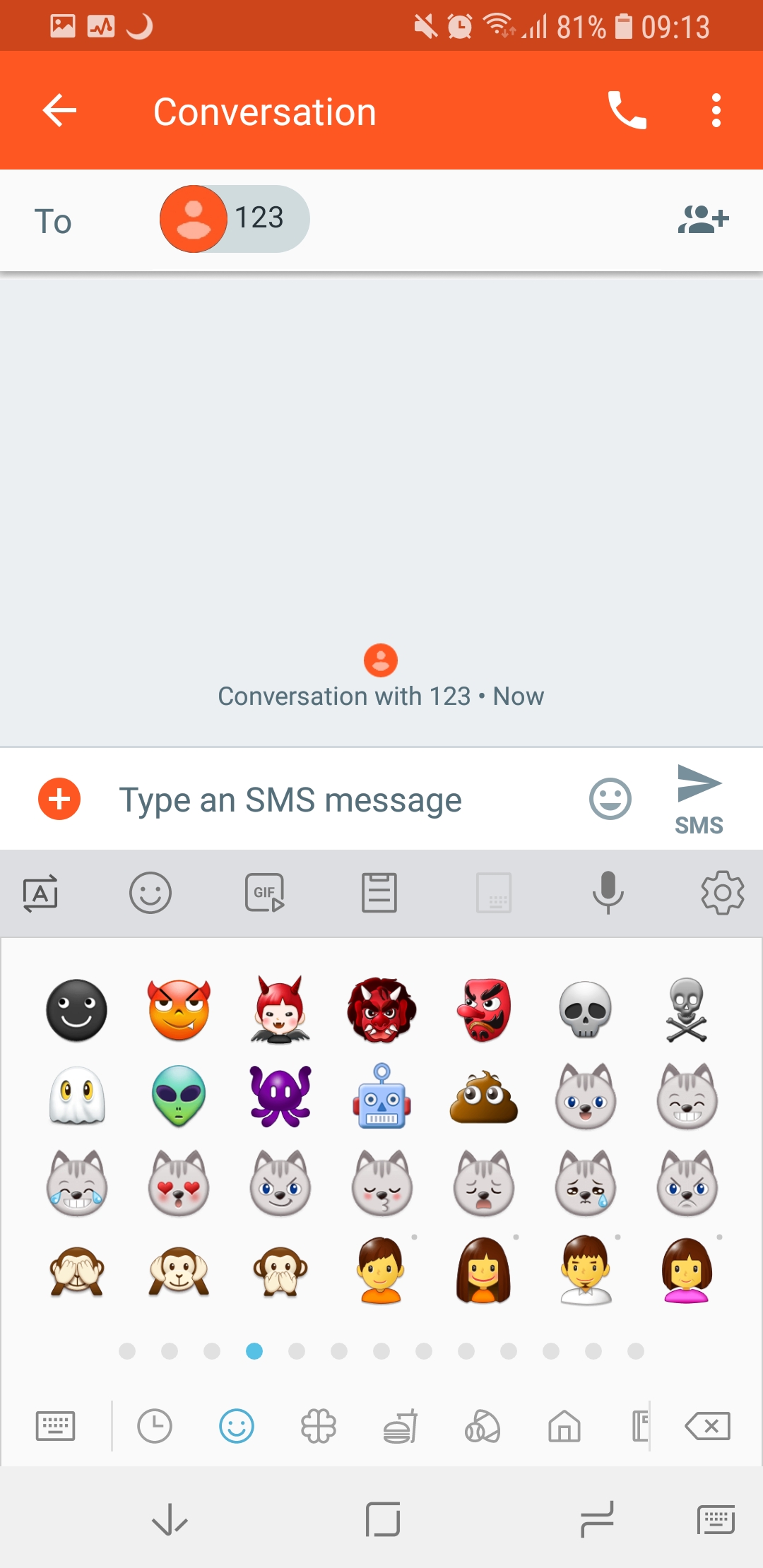Open the GIF keyboard option
Screen dimensions: 763x1568
tap(265, 893)
